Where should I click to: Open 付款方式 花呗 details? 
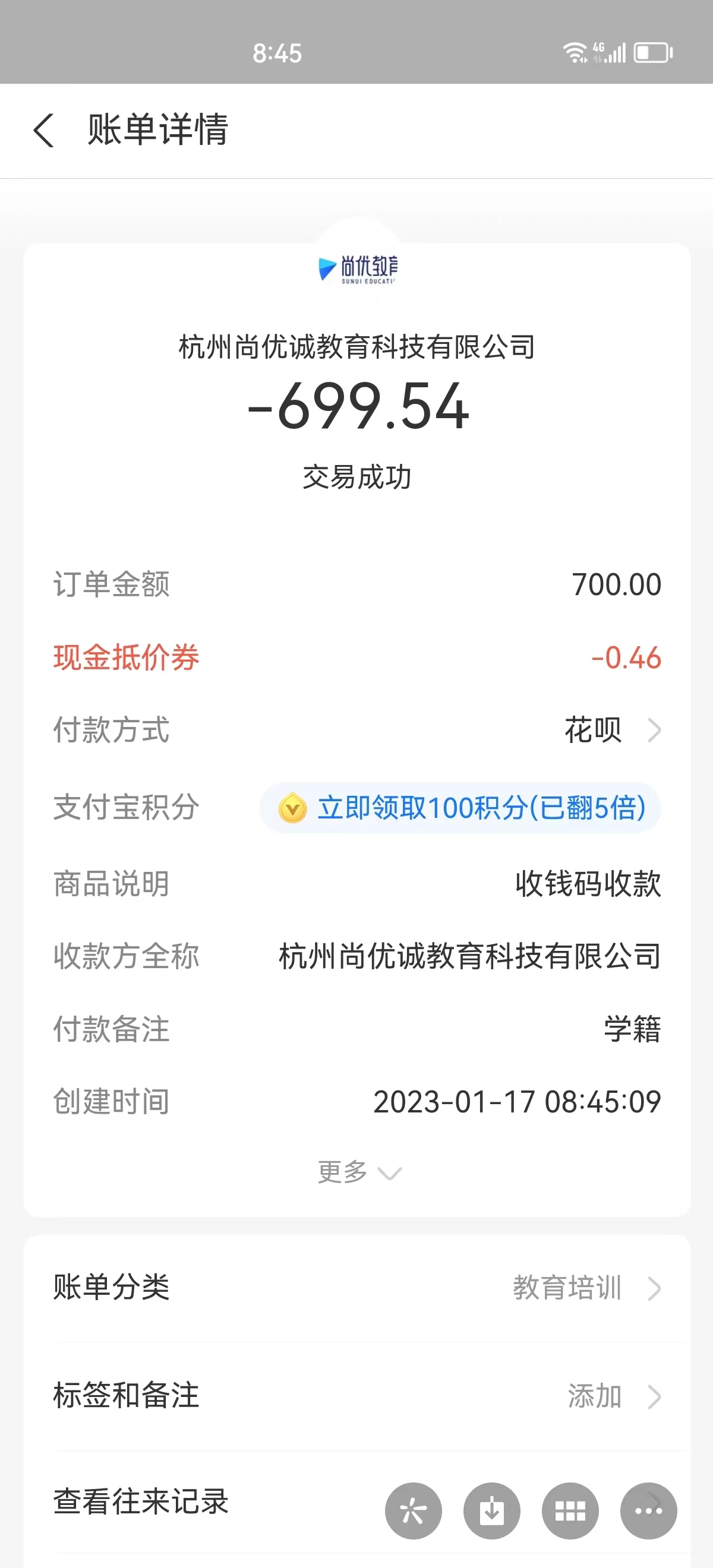tap(611, 730)
